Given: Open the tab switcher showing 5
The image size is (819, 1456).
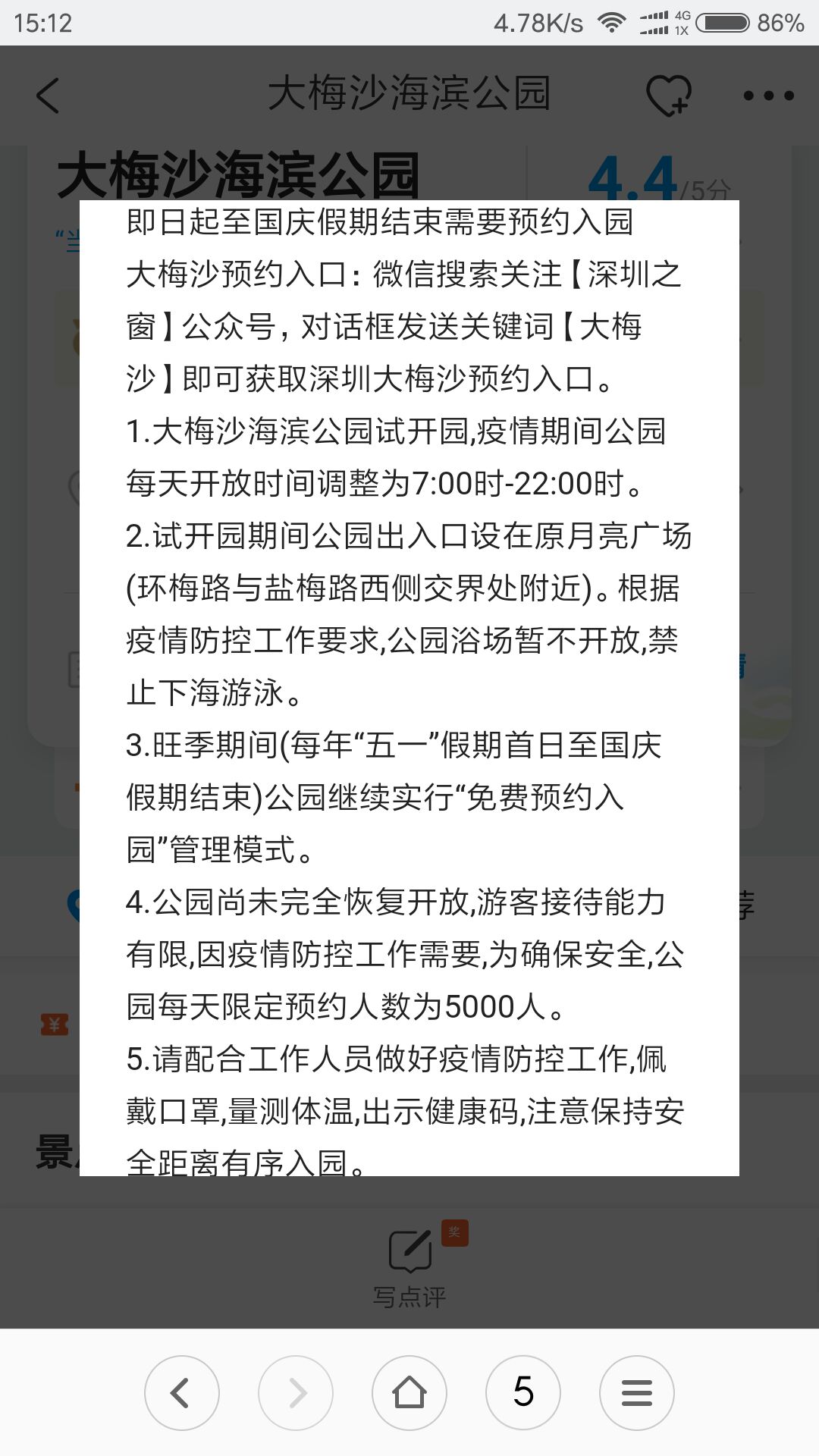Looking at the screenshot, I should 523,1393.
